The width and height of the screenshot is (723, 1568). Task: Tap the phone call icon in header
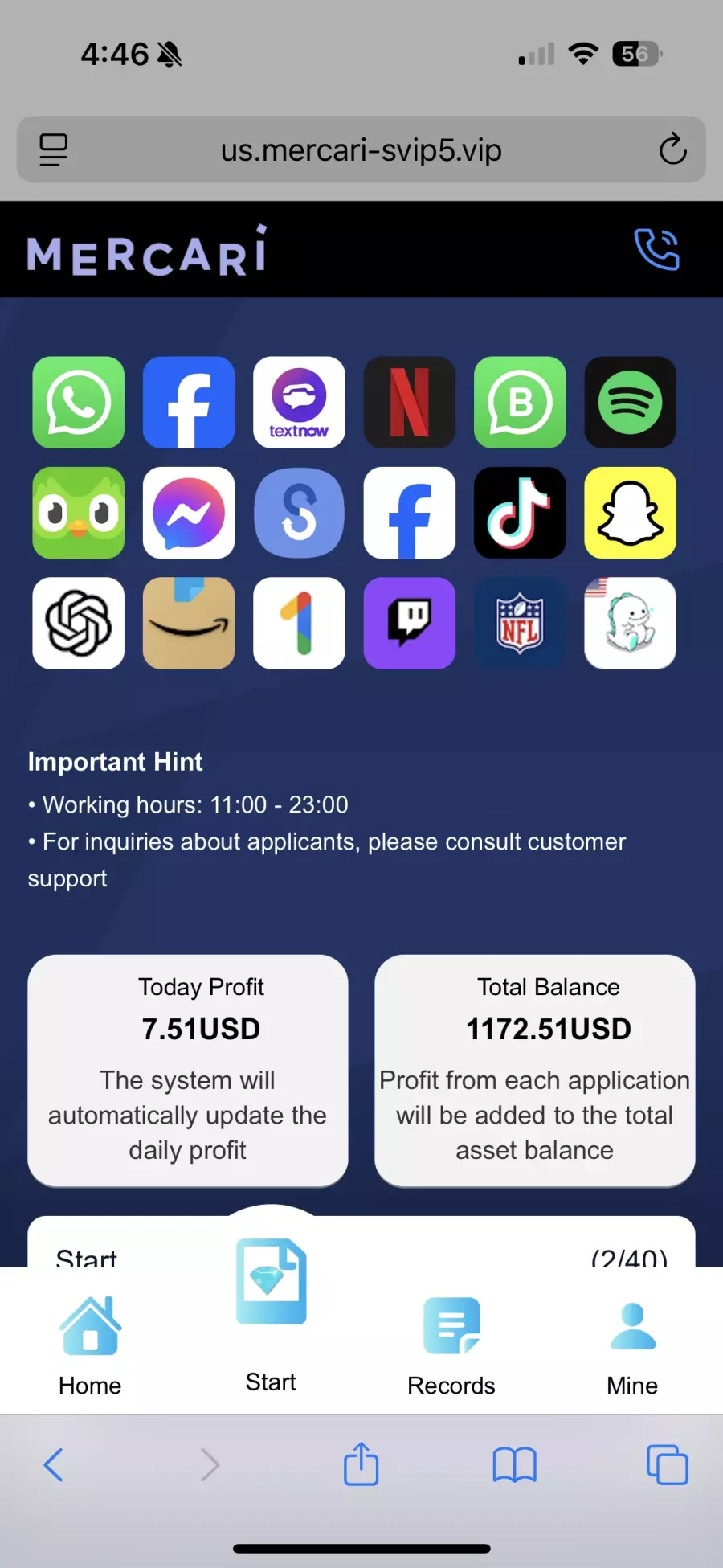657,249
